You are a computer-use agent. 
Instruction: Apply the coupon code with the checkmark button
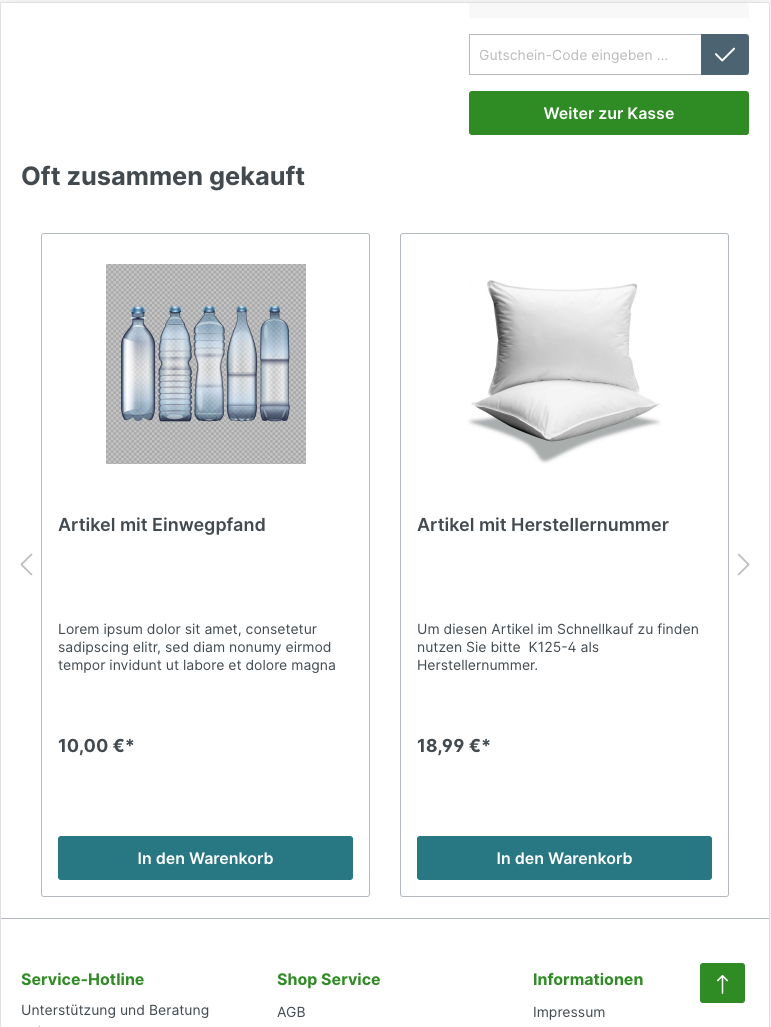click(725, 55)
